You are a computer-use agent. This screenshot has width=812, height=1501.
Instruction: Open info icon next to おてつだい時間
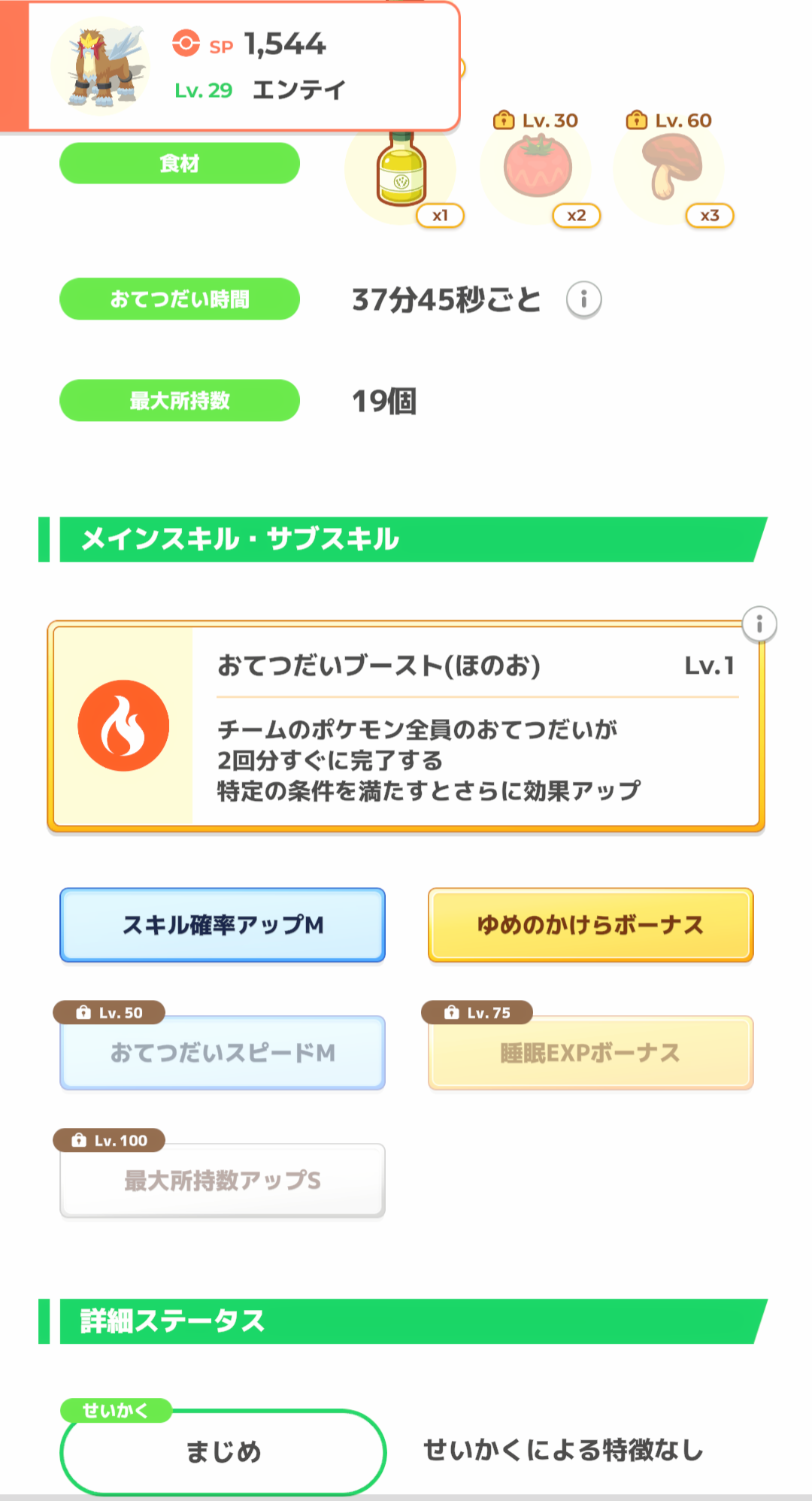583,300
